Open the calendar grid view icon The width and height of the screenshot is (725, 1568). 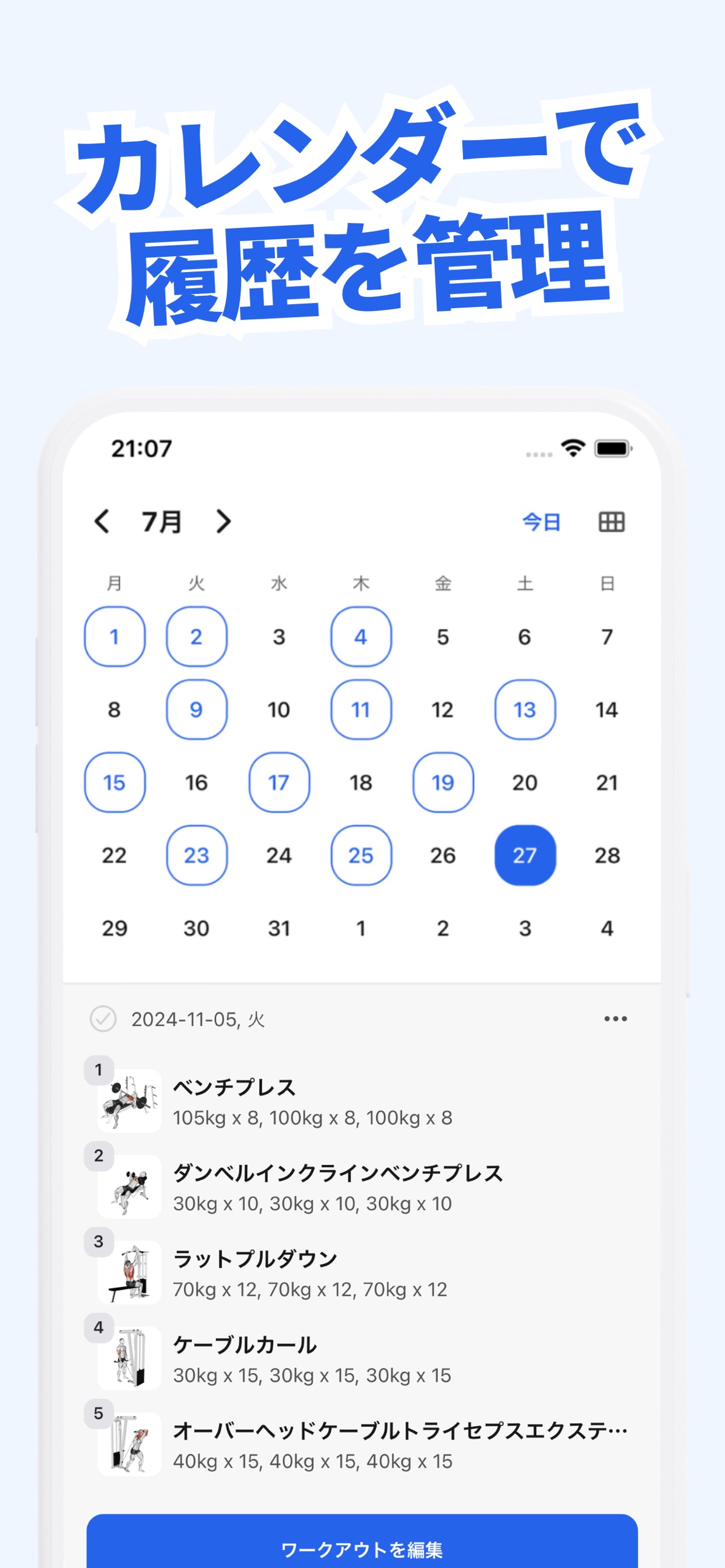[611, 522]
